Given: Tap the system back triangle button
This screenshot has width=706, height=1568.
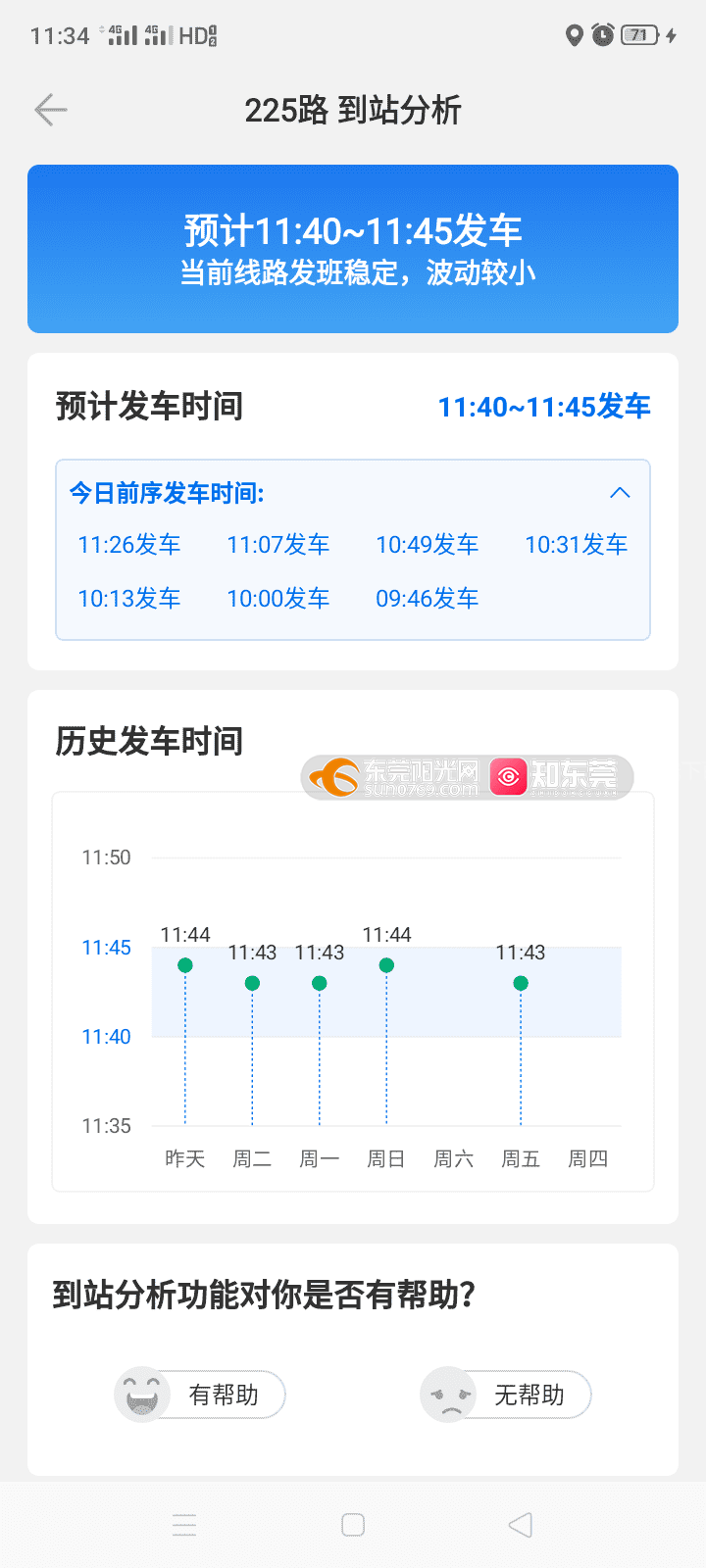Looking at the screenshot, I should point(521,1525).
